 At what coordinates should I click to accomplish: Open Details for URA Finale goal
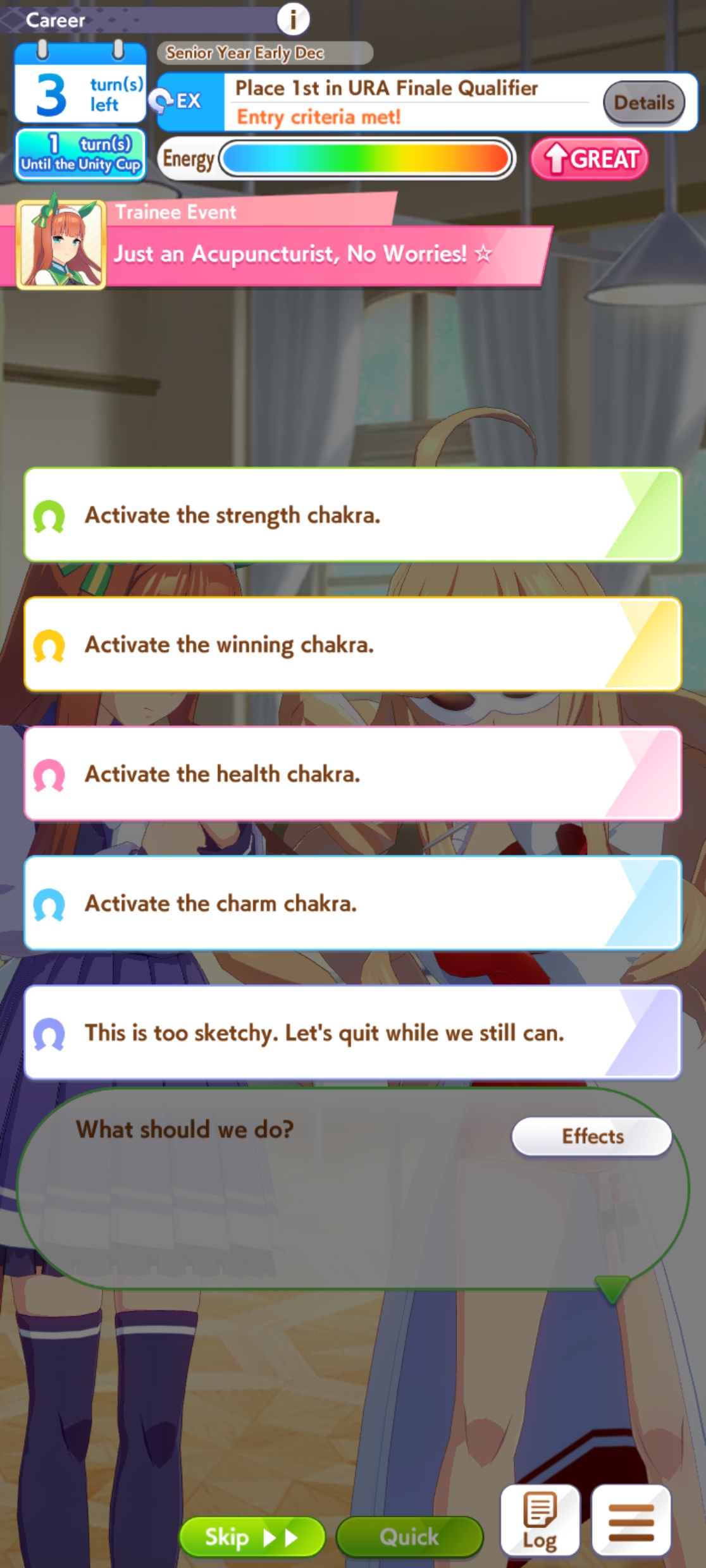point(644,102)
